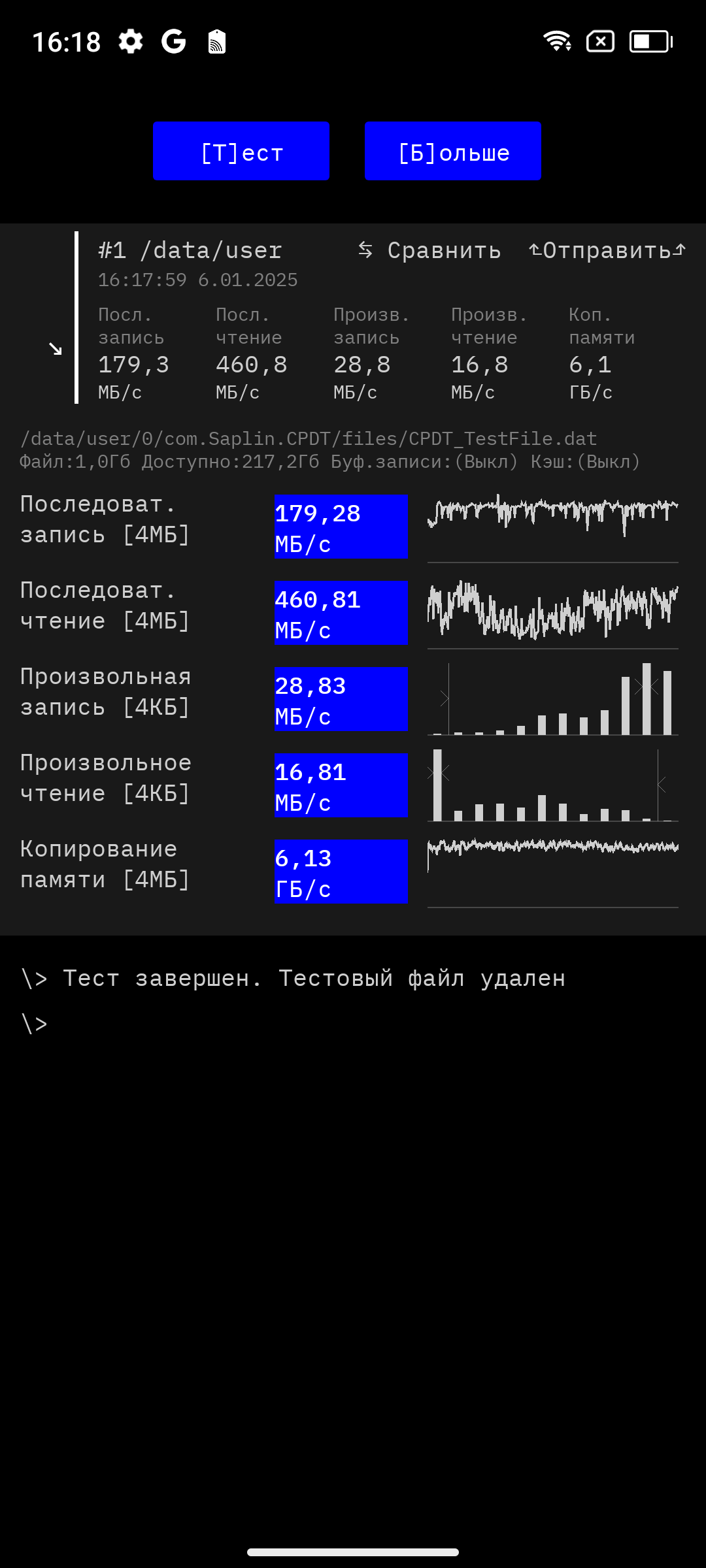706x1568 pixels.
Task: Submit the result via Отправить
Action: click(607, 251)
